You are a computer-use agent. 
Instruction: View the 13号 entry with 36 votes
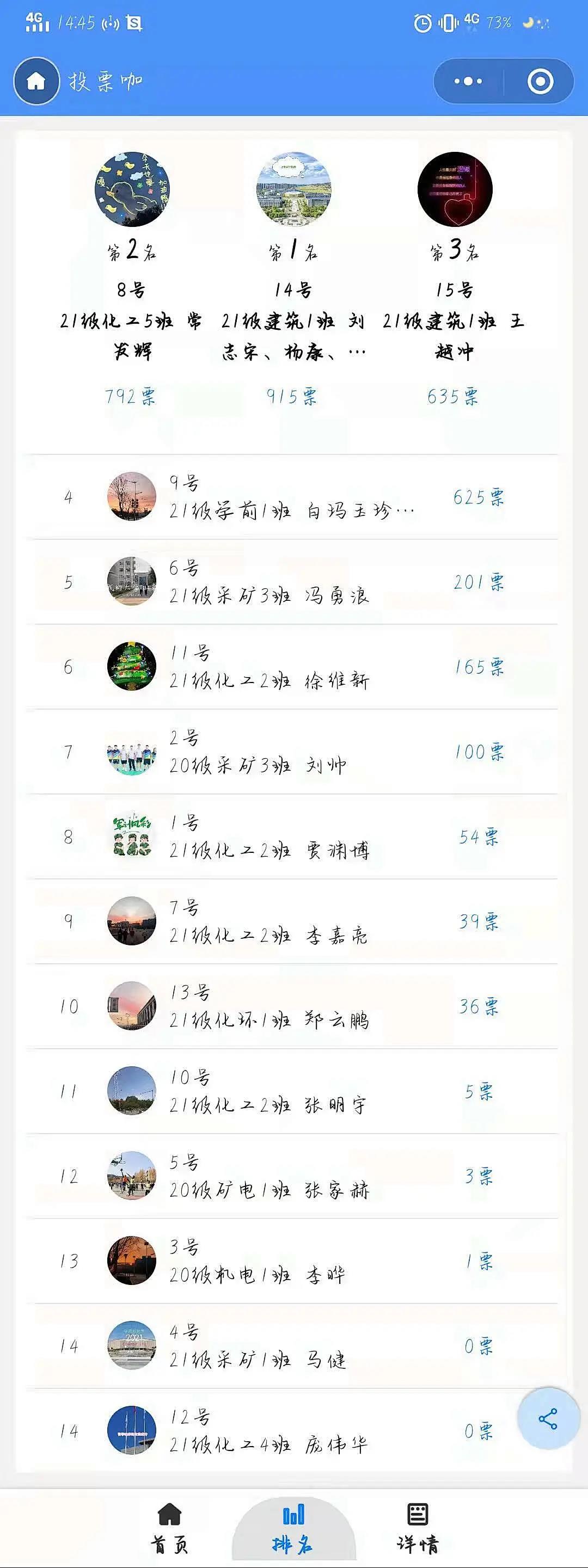[292, 1006]
